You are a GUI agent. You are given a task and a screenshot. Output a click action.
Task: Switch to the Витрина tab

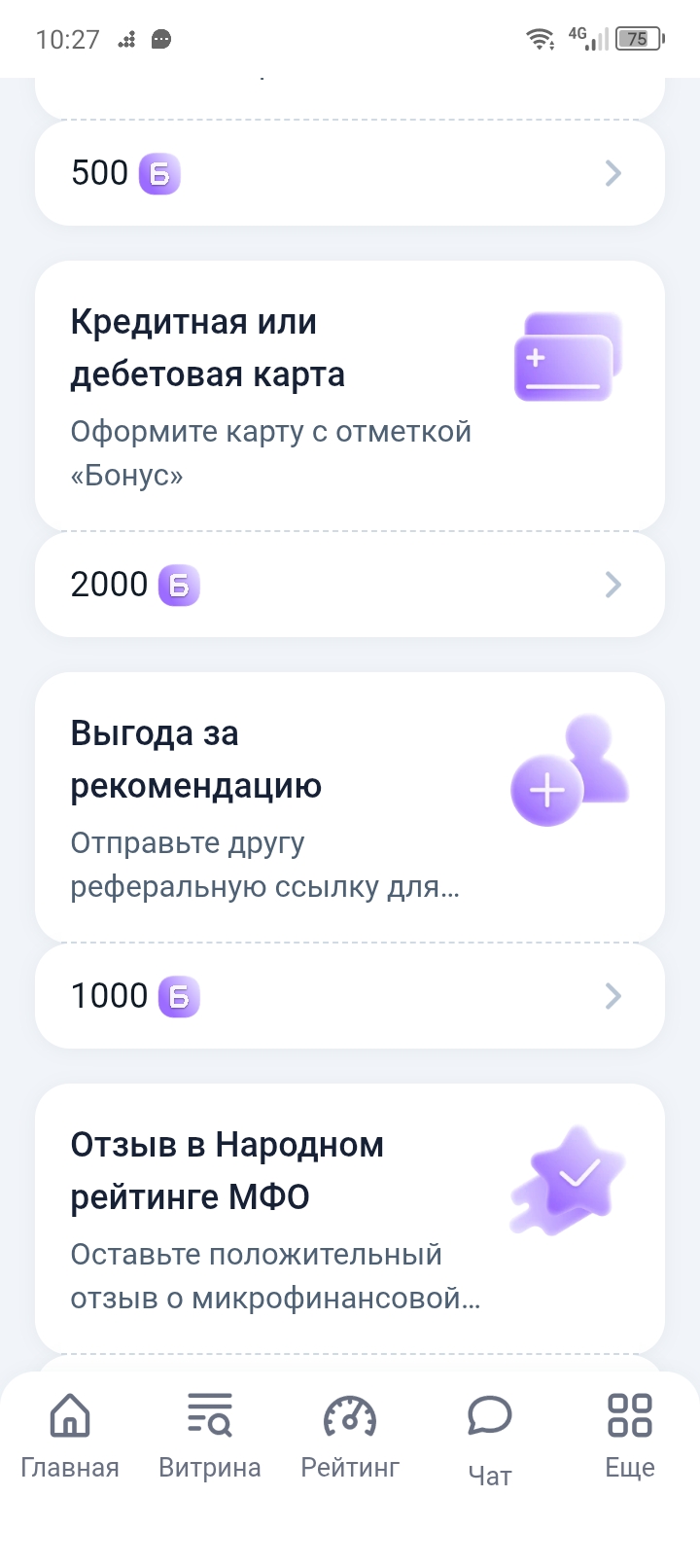pos(210,1436)
